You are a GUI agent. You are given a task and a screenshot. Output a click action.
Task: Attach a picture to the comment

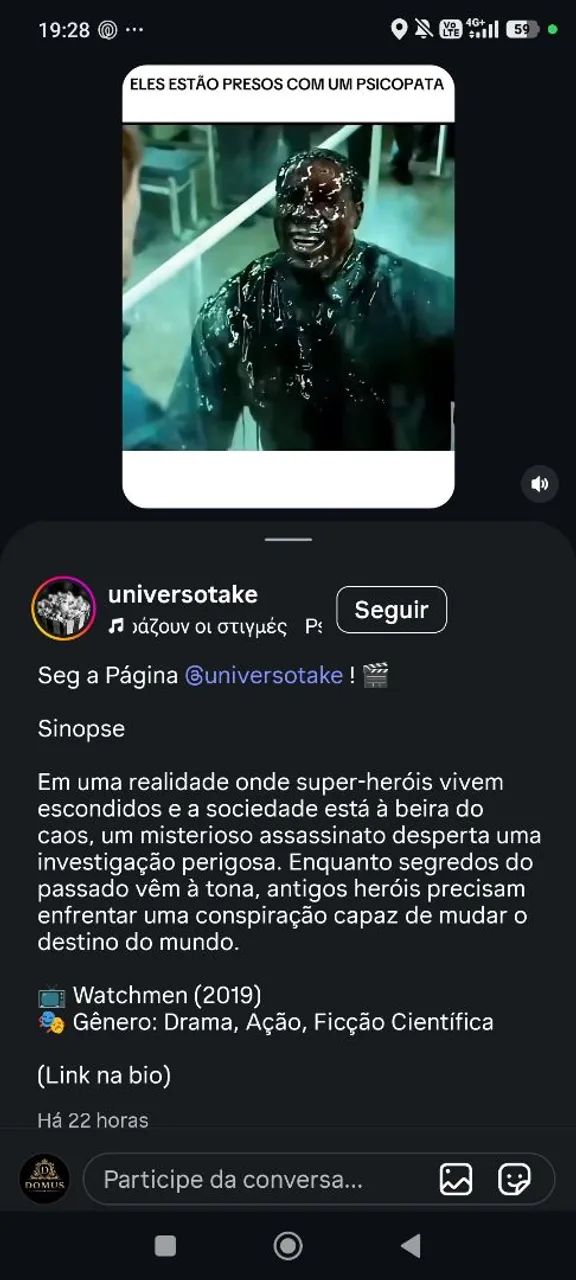456,1179
